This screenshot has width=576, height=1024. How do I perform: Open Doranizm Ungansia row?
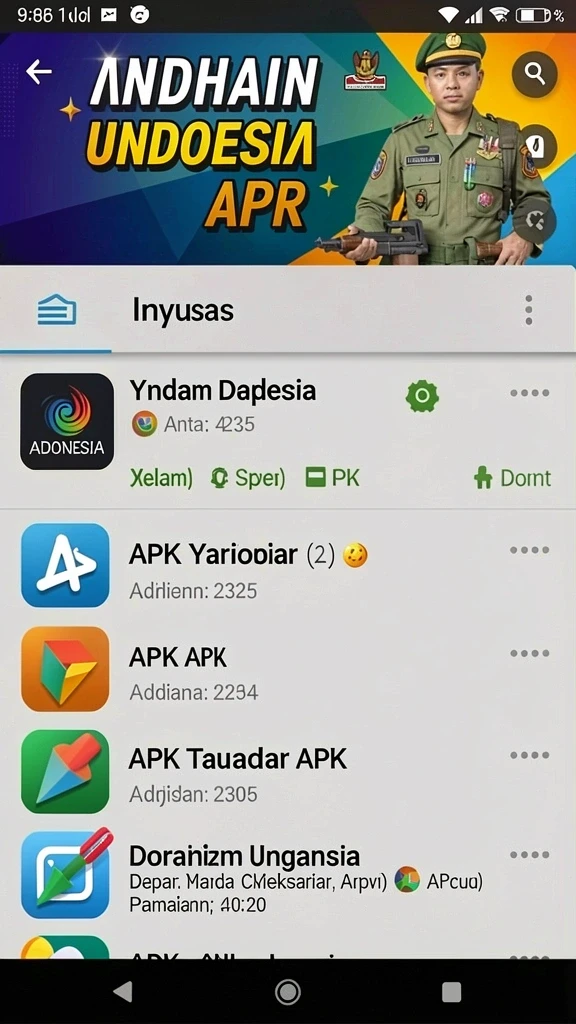288,875
